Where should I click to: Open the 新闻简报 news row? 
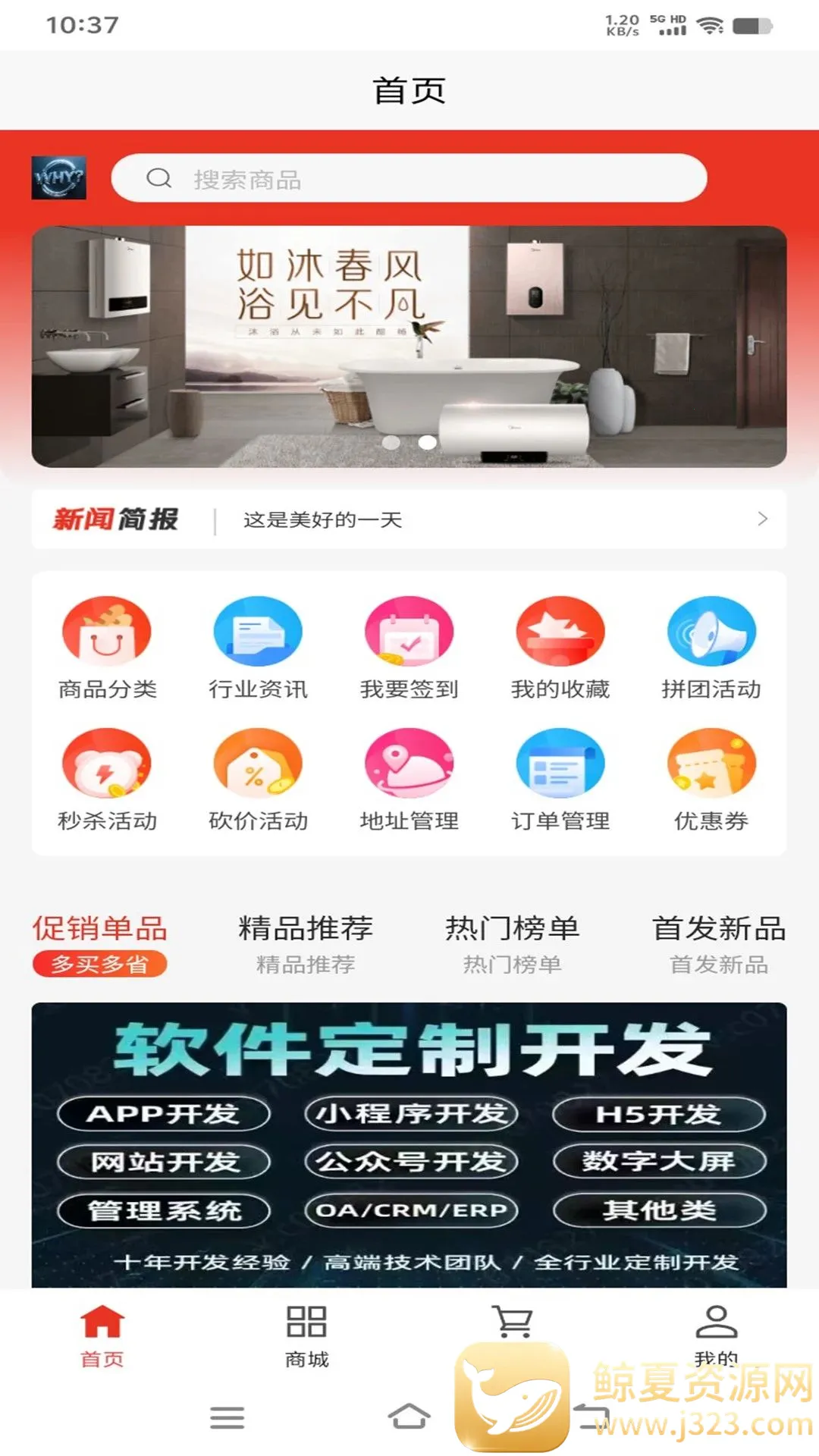[409, 519]
